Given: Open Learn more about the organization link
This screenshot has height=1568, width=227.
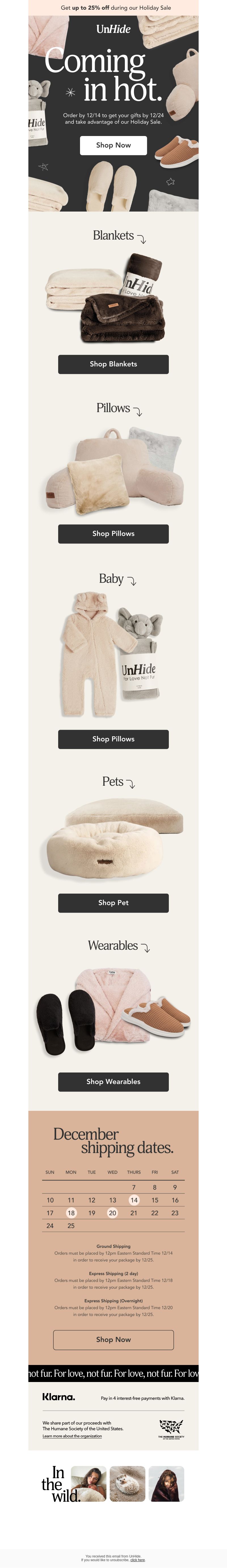Looking at the screenshot, I should pos(72,1436).
